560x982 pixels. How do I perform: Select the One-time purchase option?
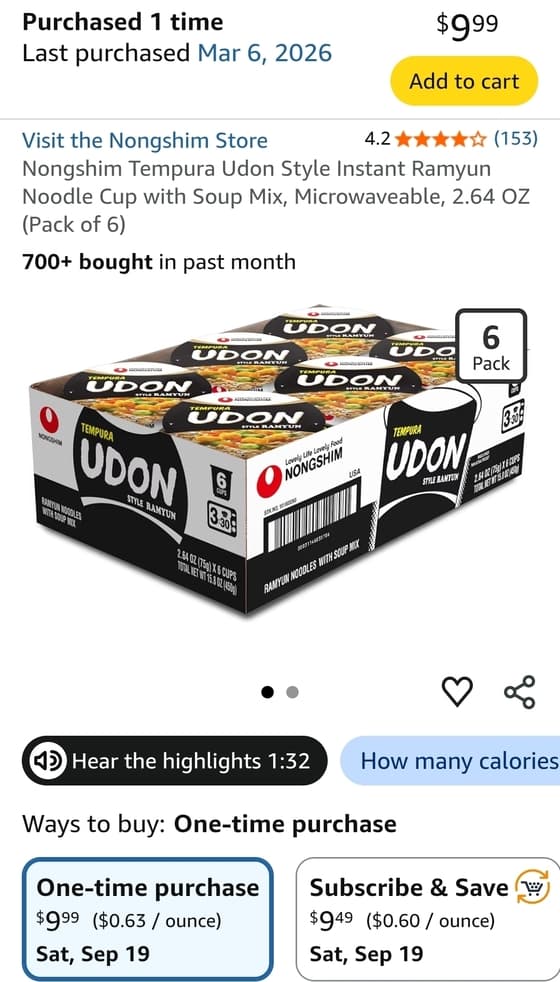coord(148,919)
